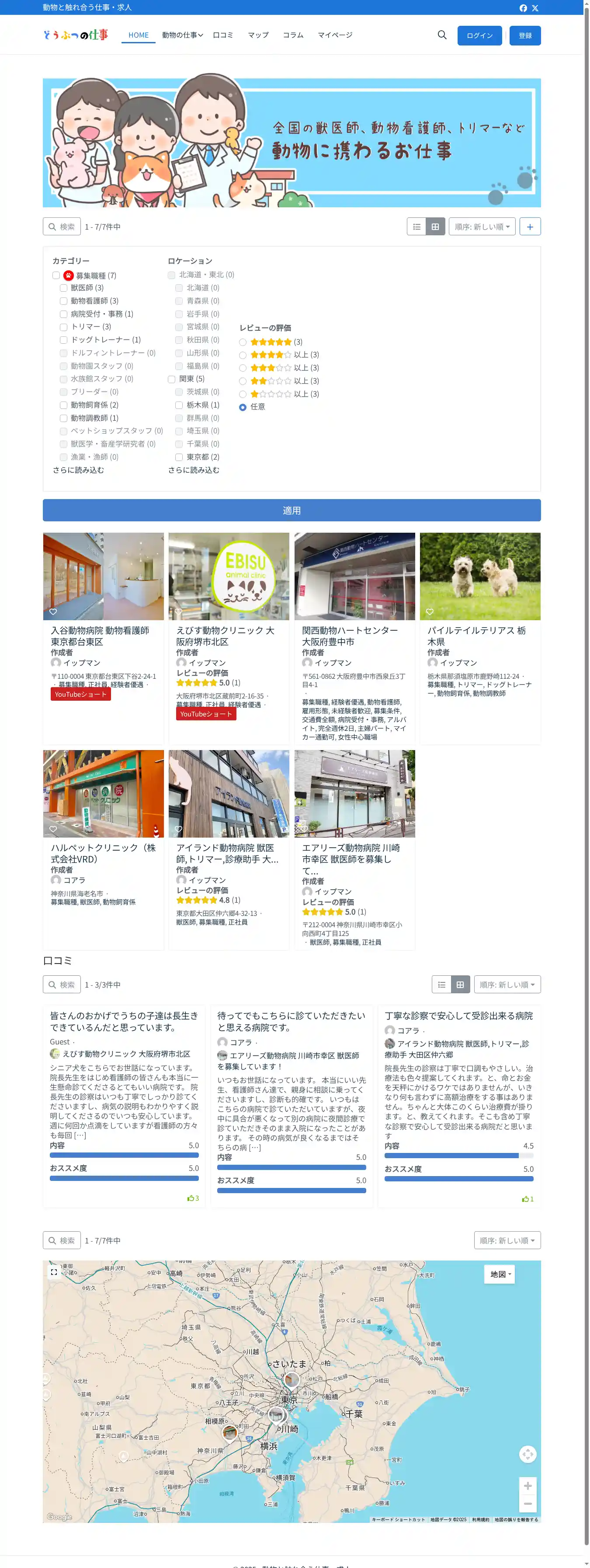590x1568 pixels.
Task: Open the マップ navigation link
Action: tap(258, 35)
